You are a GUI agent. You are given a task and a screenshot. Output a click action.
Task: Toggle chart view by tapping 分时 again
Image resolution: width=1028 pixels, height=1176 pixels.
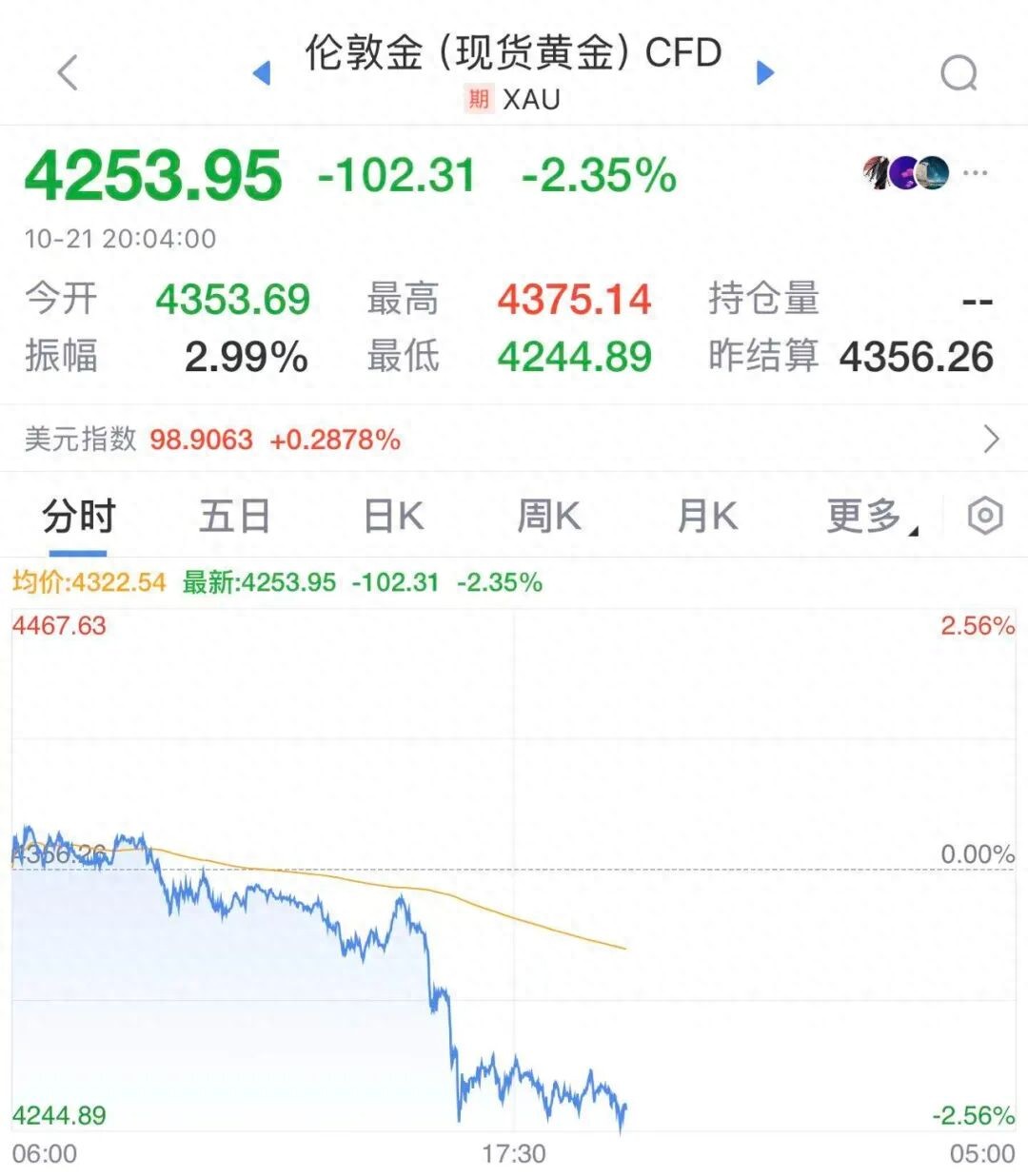coord(78,515)
